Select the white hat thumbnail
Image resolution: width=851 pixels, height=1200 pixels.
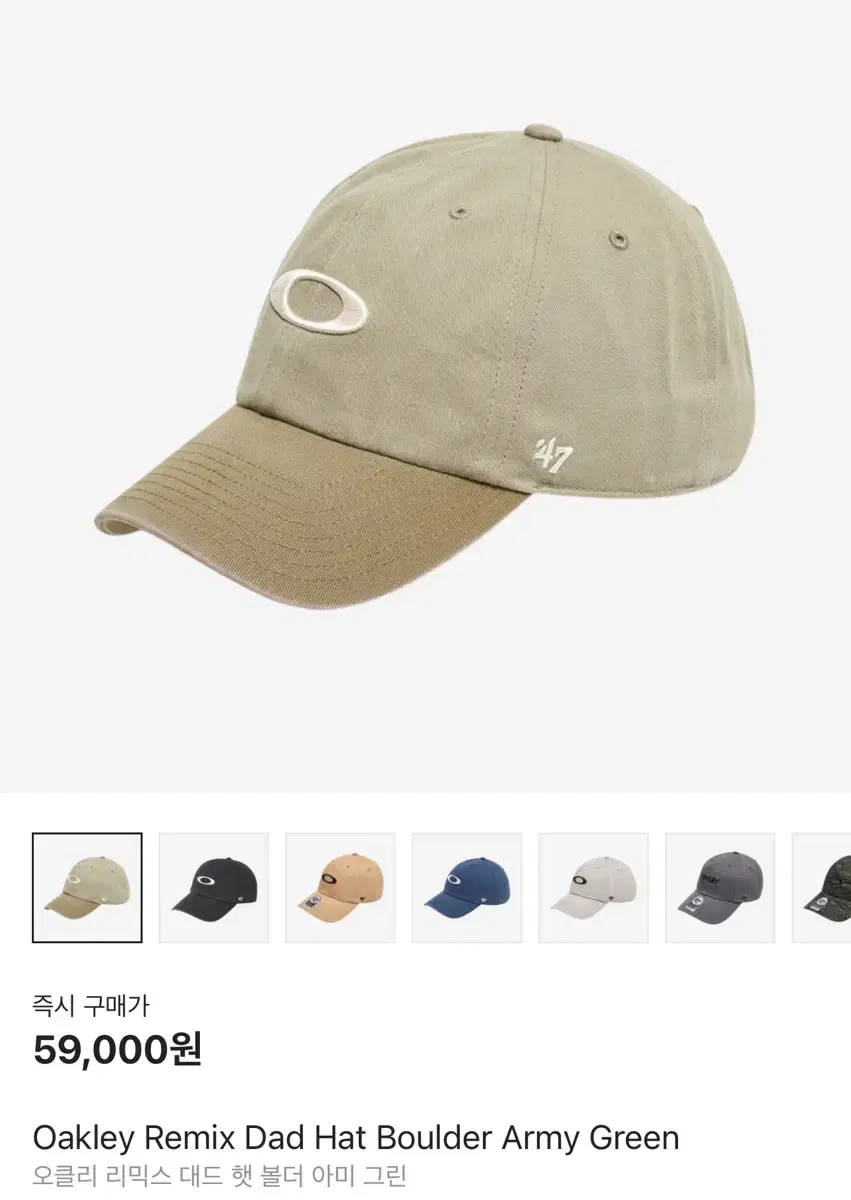coord(592,887)
